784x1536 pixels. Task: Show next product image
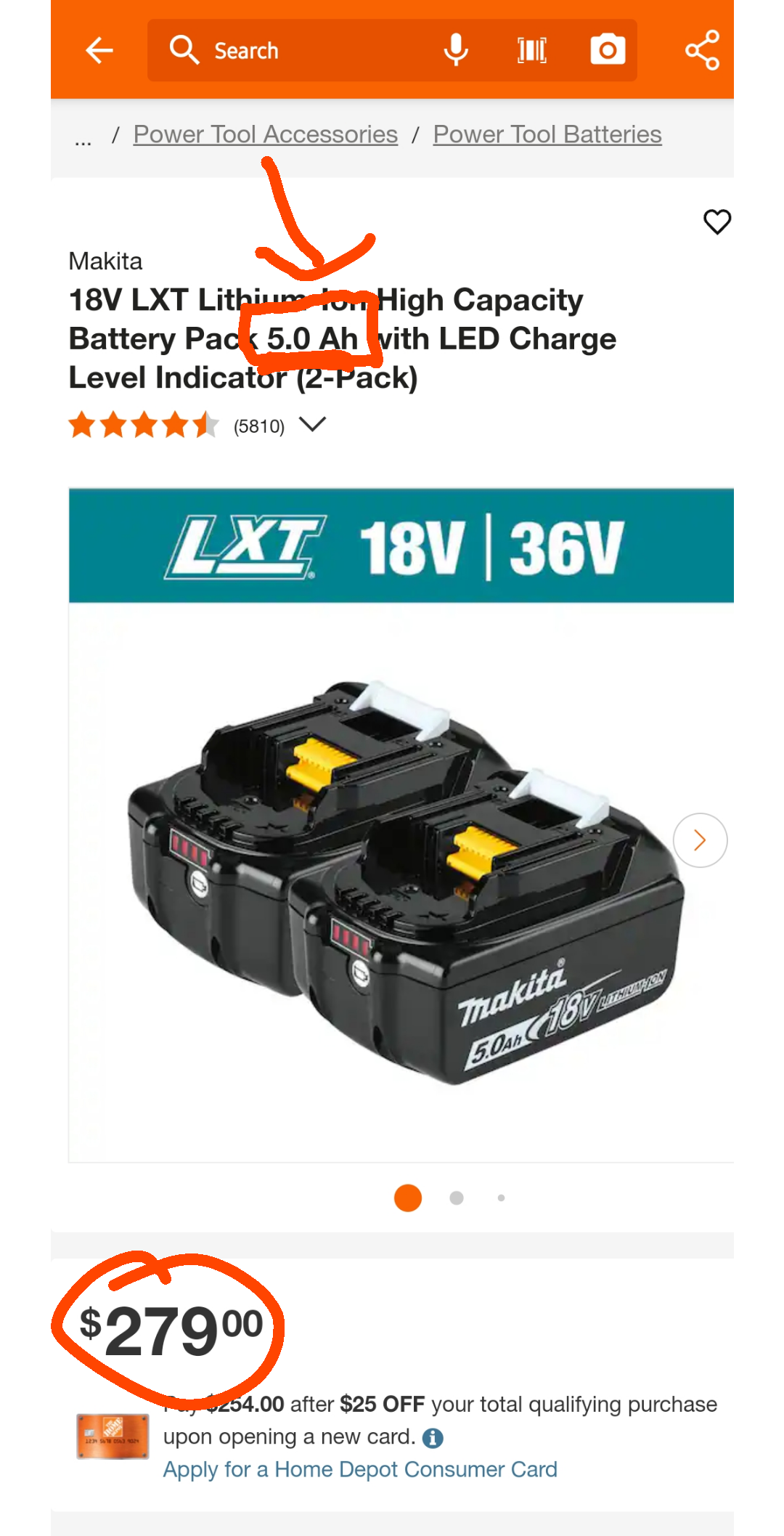[700, 840]
